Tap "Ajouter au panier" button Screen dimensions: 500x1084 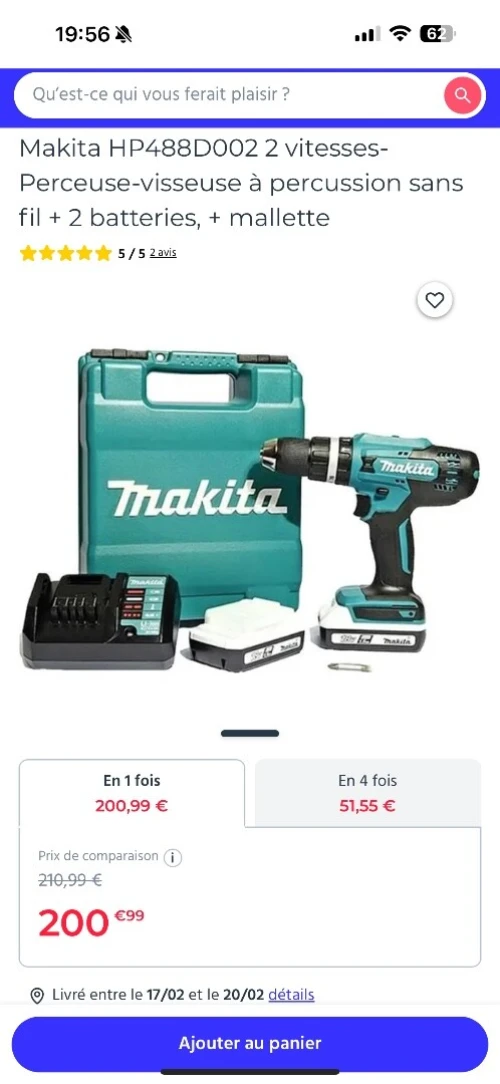pos(250,1043)
